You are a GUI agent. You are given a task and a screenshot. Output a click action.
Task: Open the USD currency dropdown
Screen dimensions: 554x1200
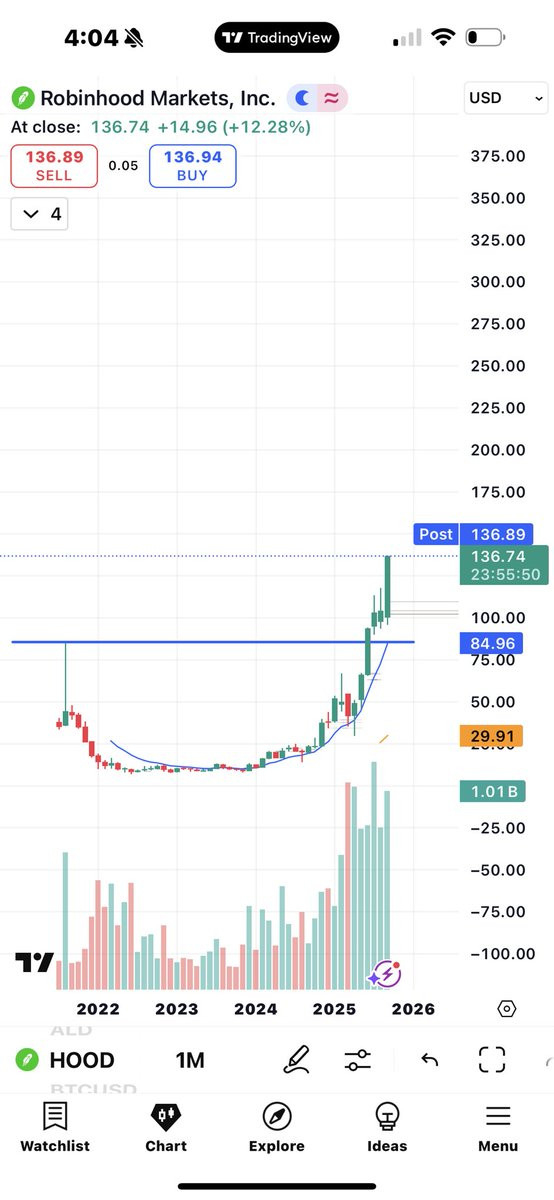pos(506,98)
